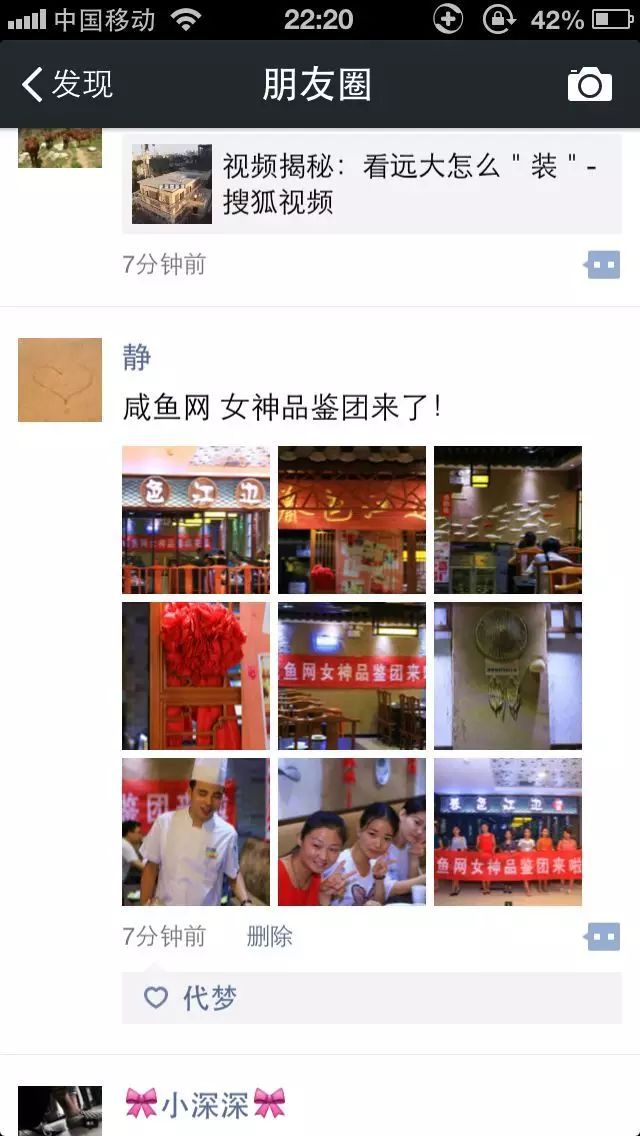Open the 静 username link

pos(137,357)
